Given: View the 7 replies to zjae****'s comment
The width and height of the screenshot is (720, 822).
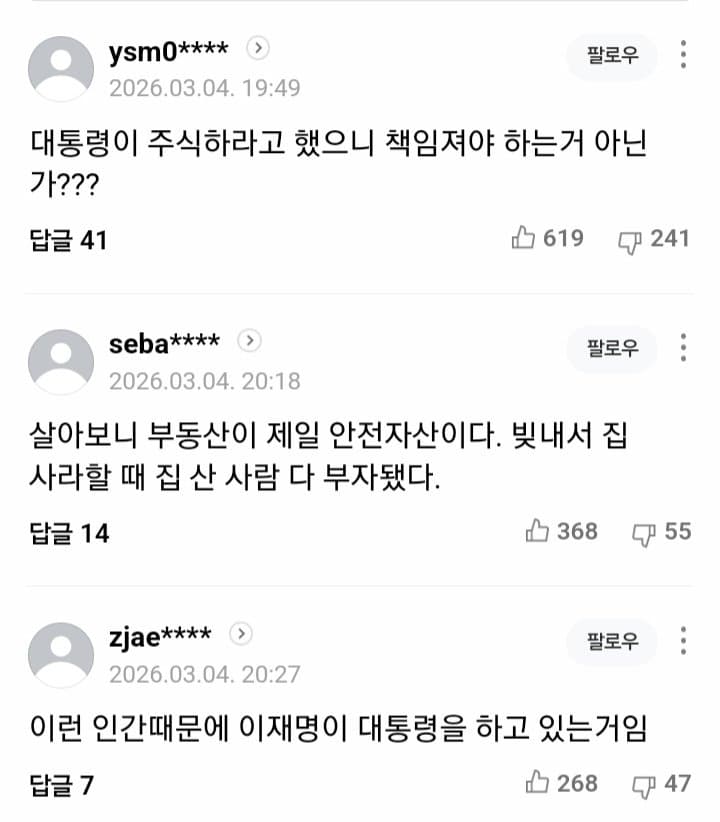Looking at the screenshot, I should (x=61, y=785).
